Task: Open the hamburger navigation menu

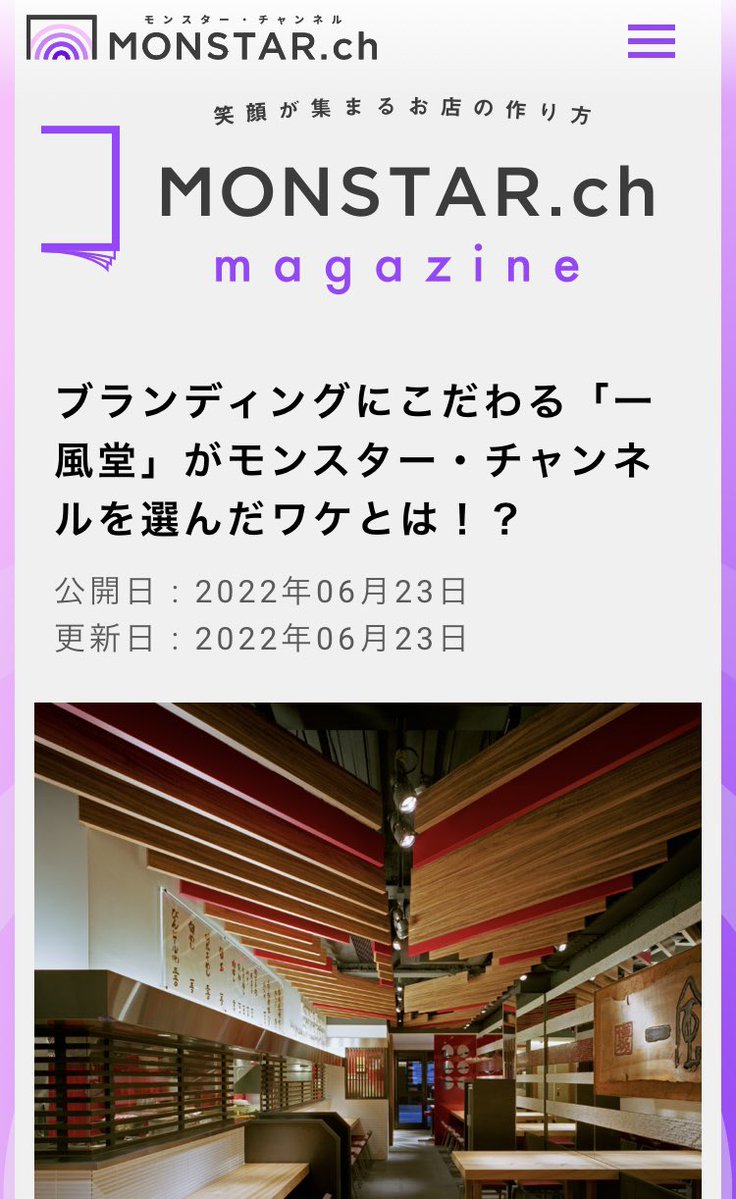Action: pyautogui.click(x=651, y=41)
